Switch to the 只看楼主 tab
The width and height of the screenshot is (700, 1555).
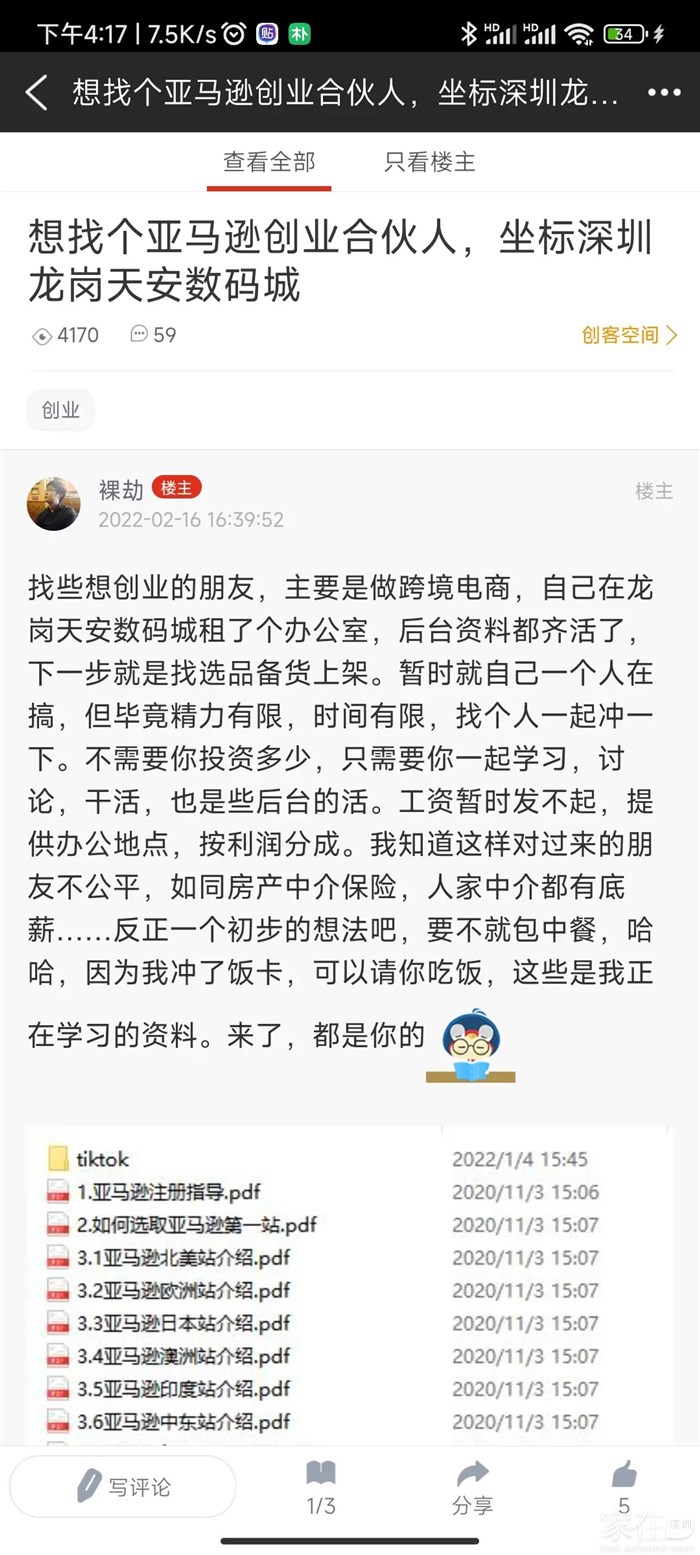[x=430, y=162]
